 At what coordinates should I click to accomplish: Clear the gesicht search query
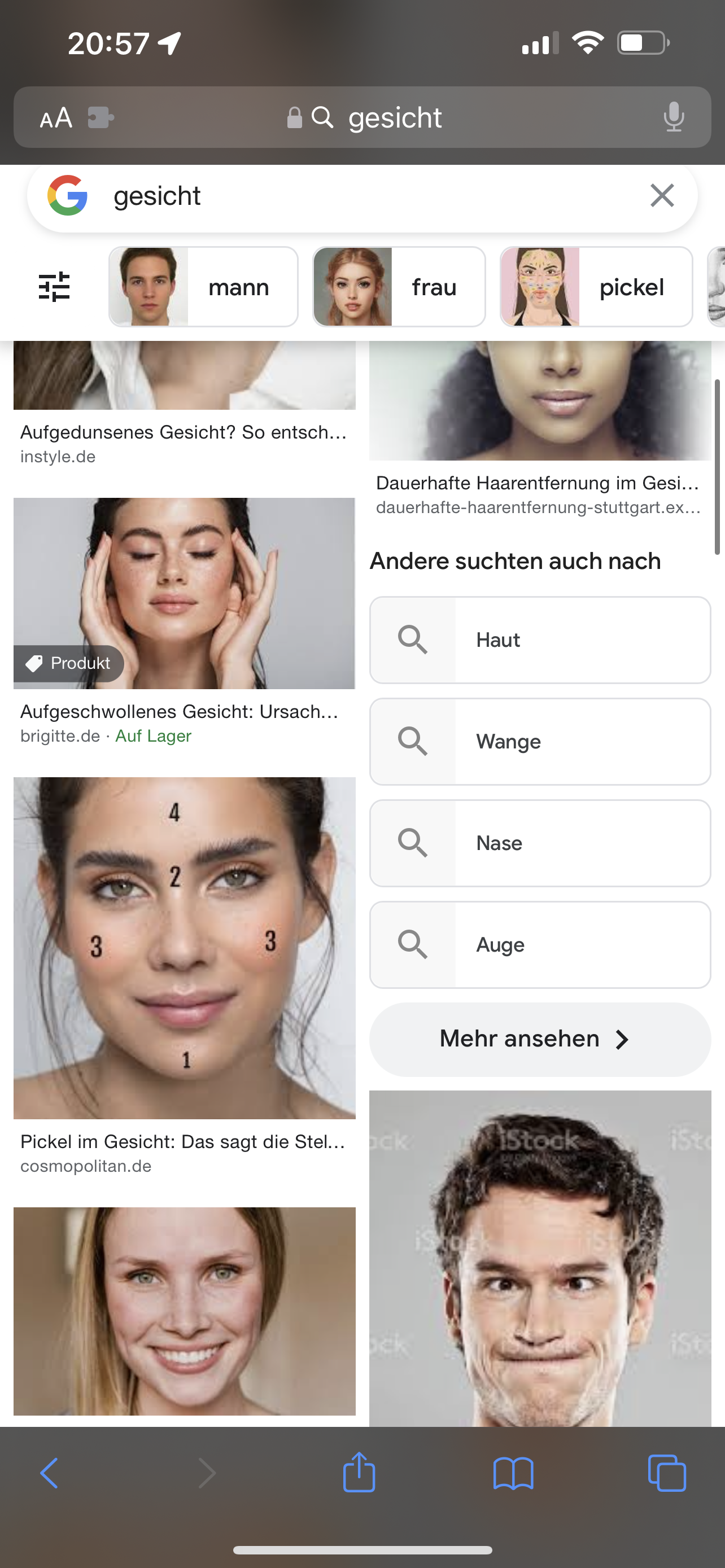tap(662, 195)
